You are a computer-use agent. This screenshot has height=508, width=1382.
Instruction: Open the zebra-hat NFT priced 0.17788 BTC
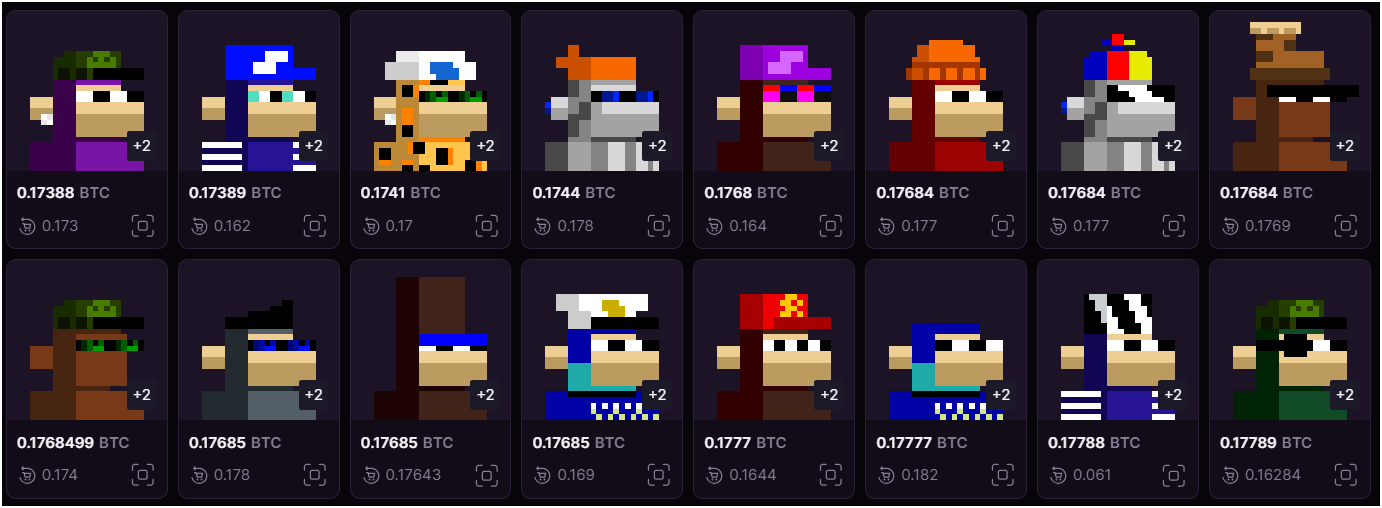1118,349
